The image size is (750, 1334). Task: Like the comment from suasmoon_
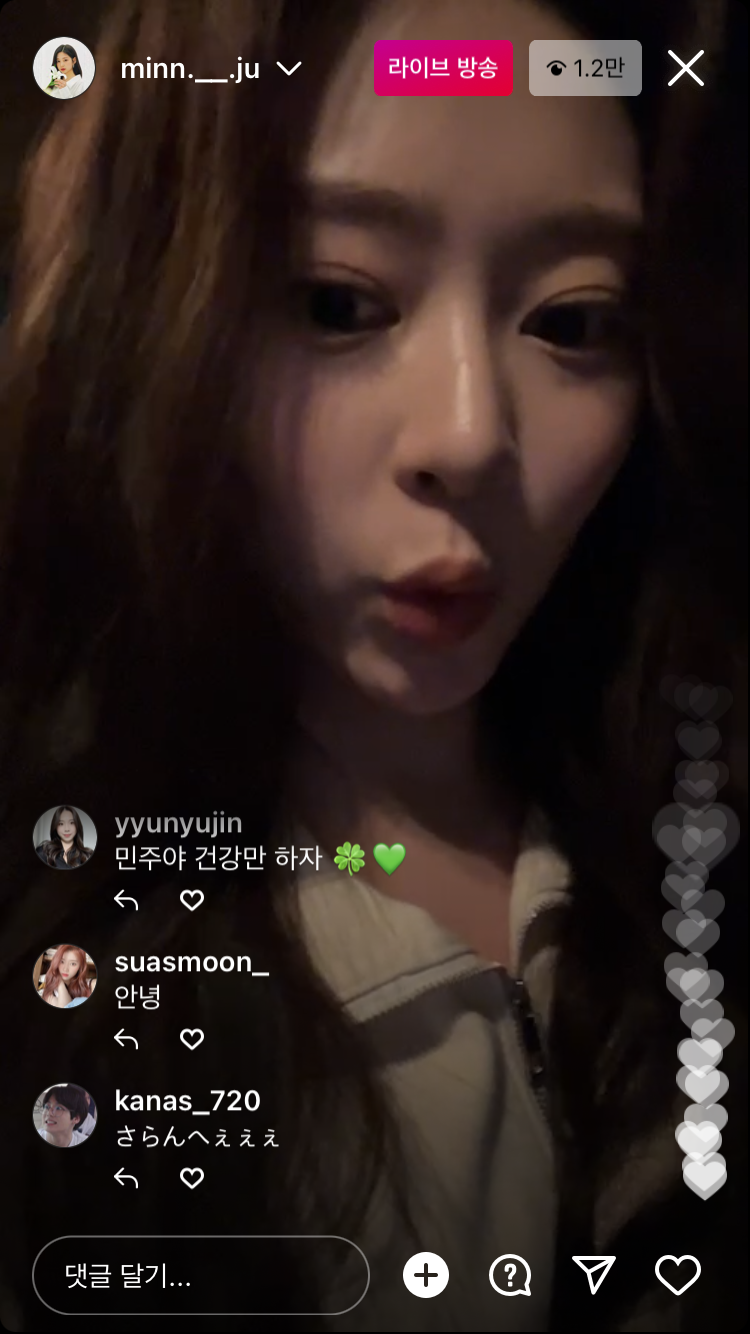pyautogui.click(x=192, y=1039)
